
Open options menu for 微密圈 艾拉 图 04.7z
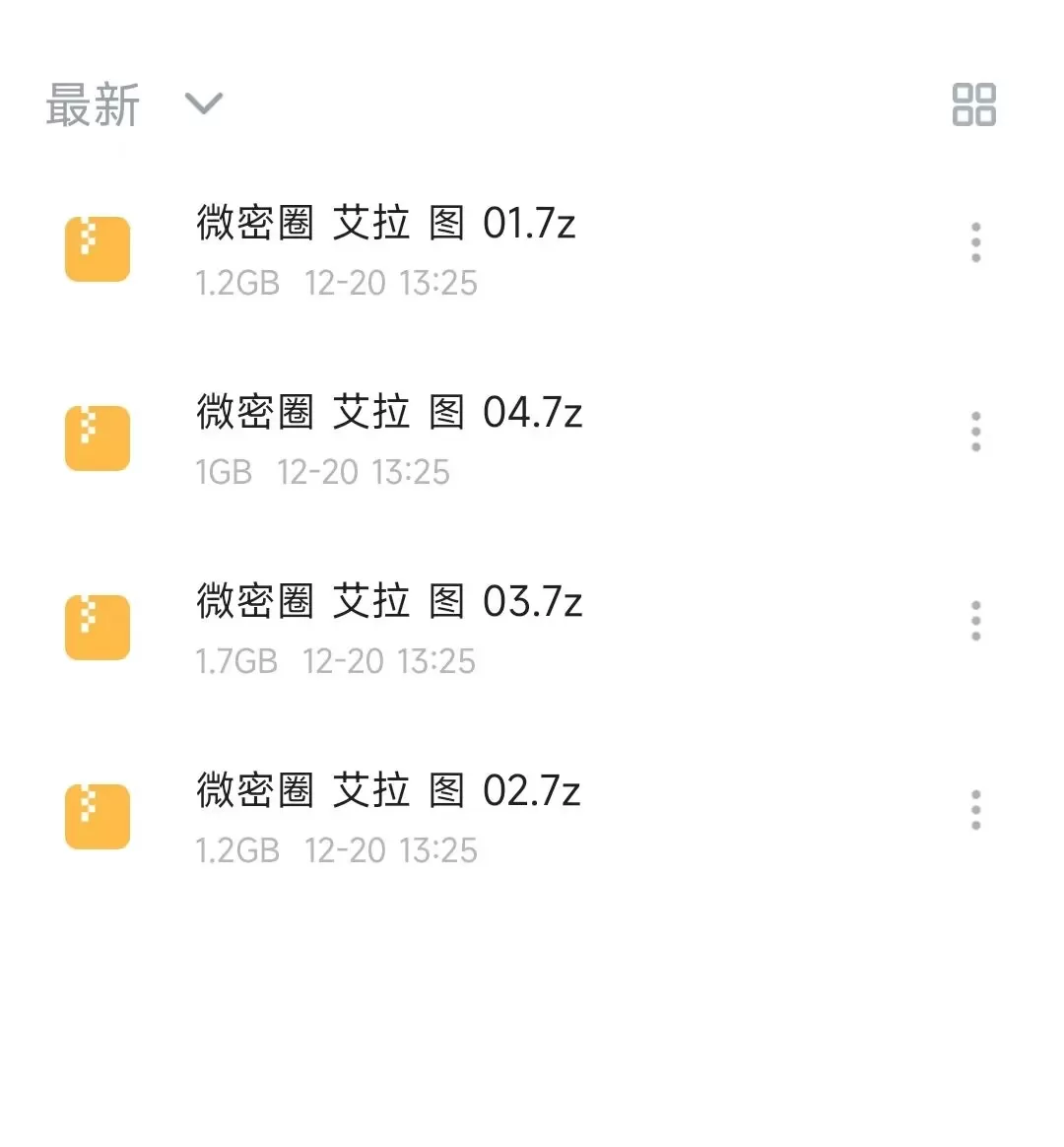tap(974, 431)
